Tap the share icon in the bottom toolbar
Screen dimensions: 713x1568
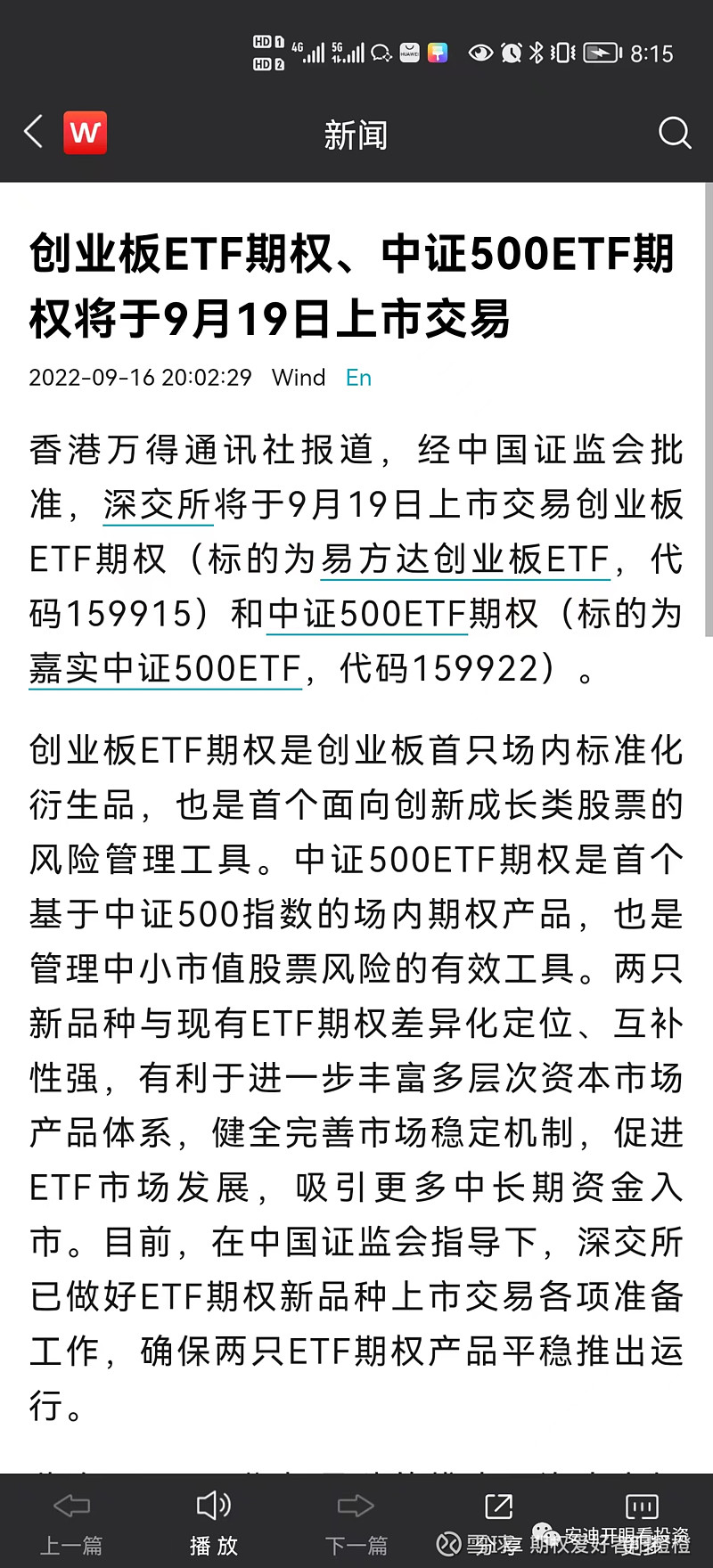pos(499,1506)
